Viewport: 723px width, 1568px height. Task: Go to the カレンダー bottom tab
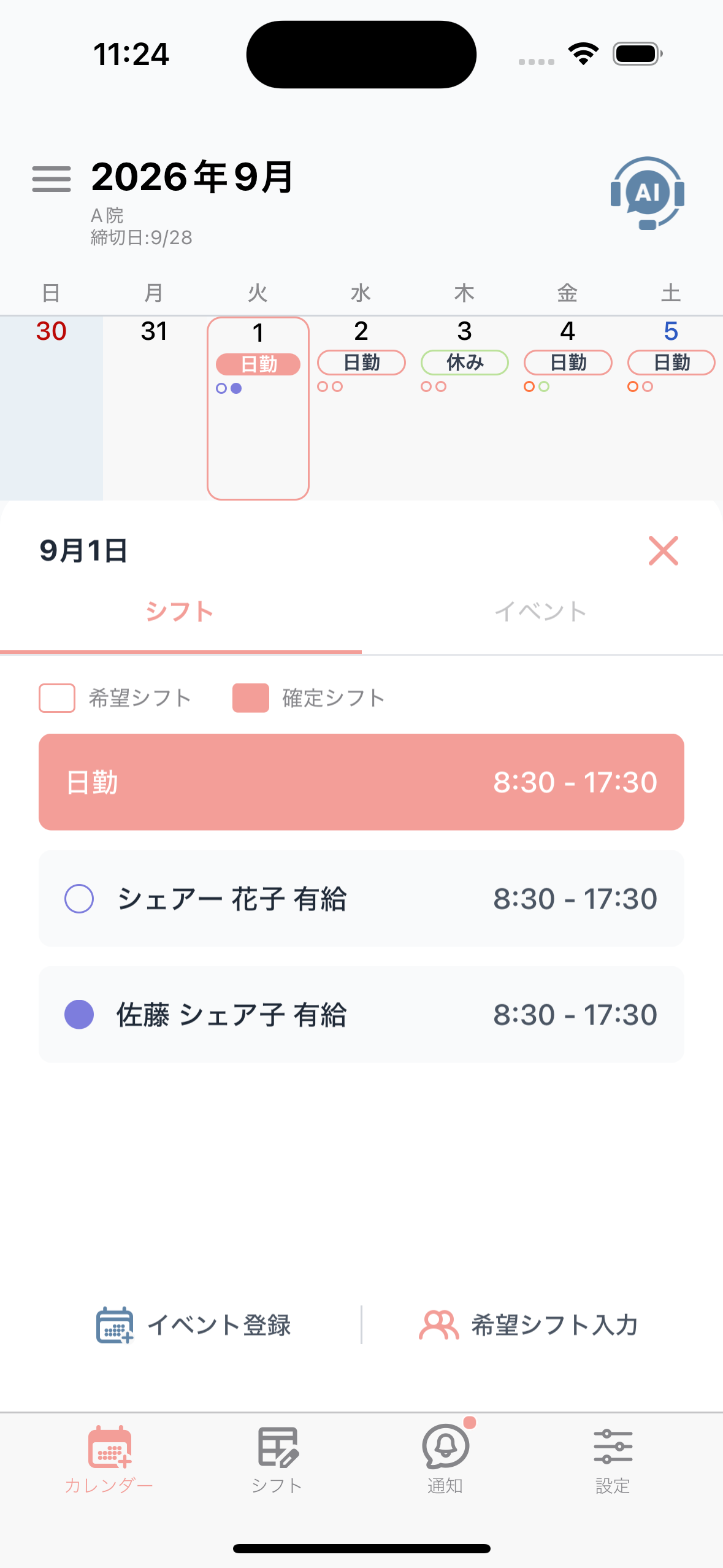tap(109, 1461)
